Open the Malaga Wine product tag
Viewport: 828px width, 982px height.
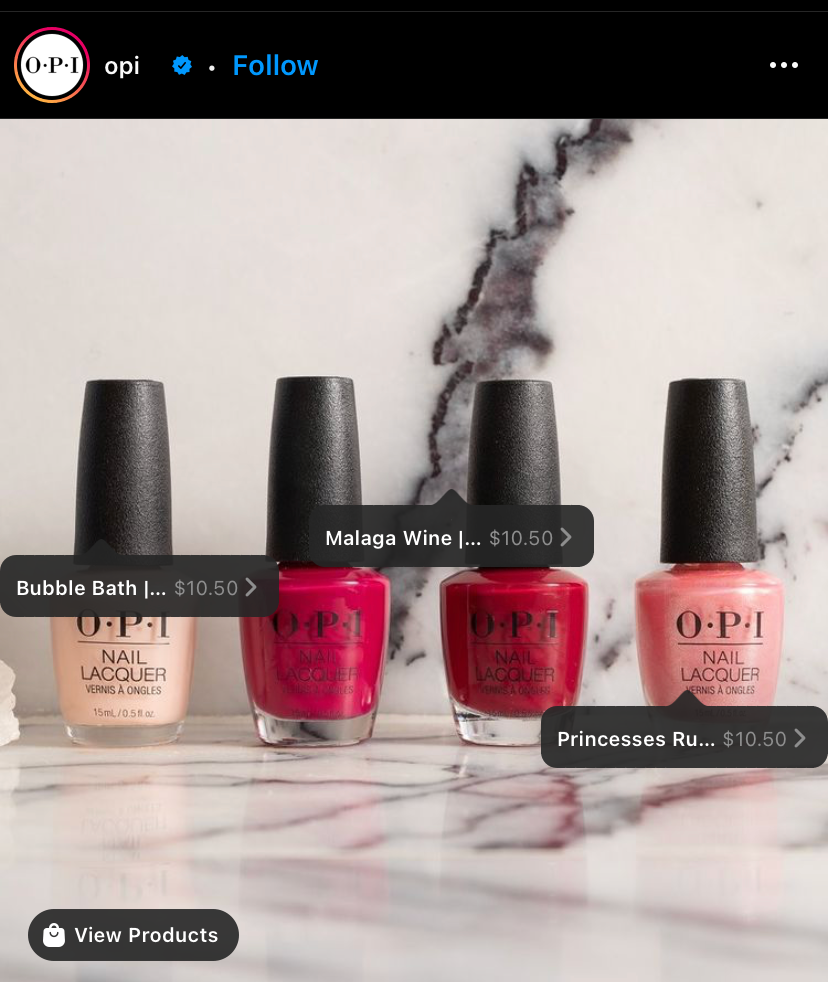point(450,537)
